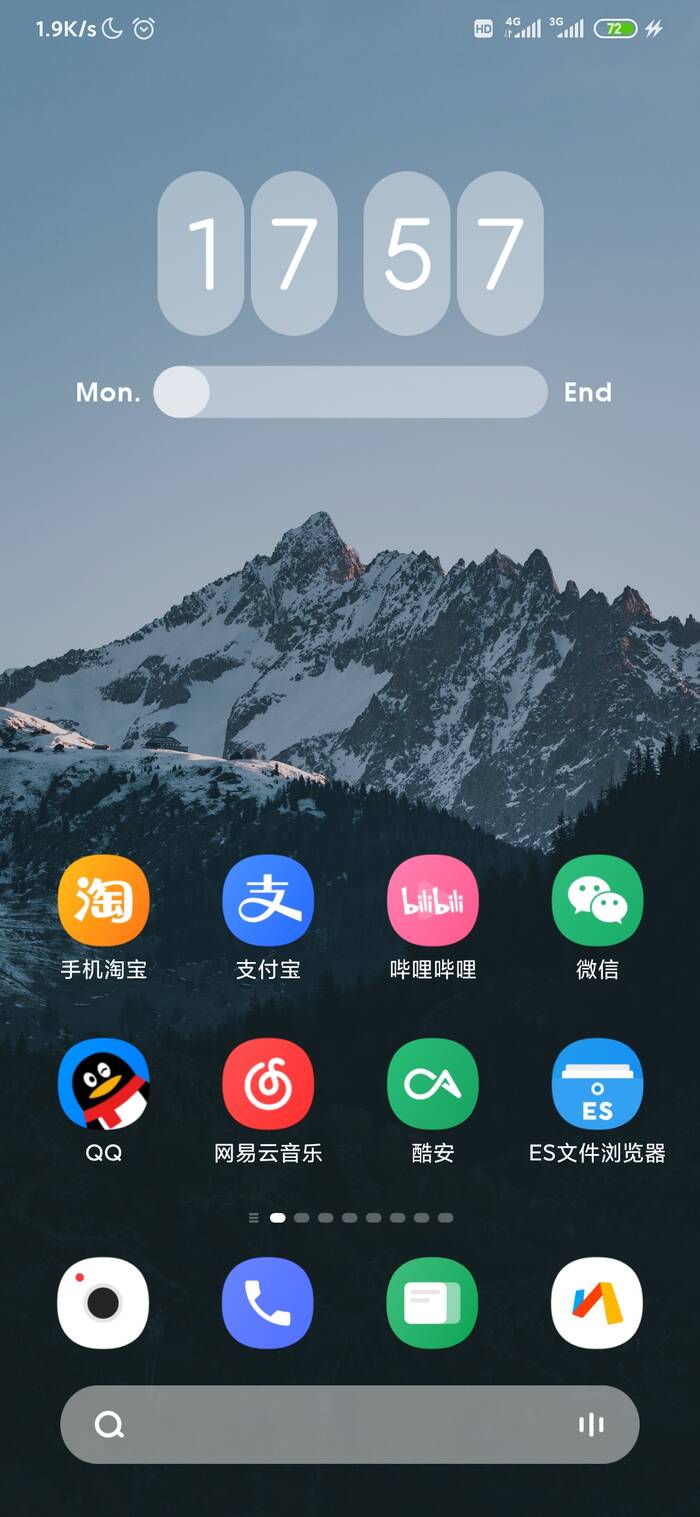The height and width of the screenshot is (1517, 700).
Task: Launch the Via browser from the dock
Action: click(x=597, y=1303)
